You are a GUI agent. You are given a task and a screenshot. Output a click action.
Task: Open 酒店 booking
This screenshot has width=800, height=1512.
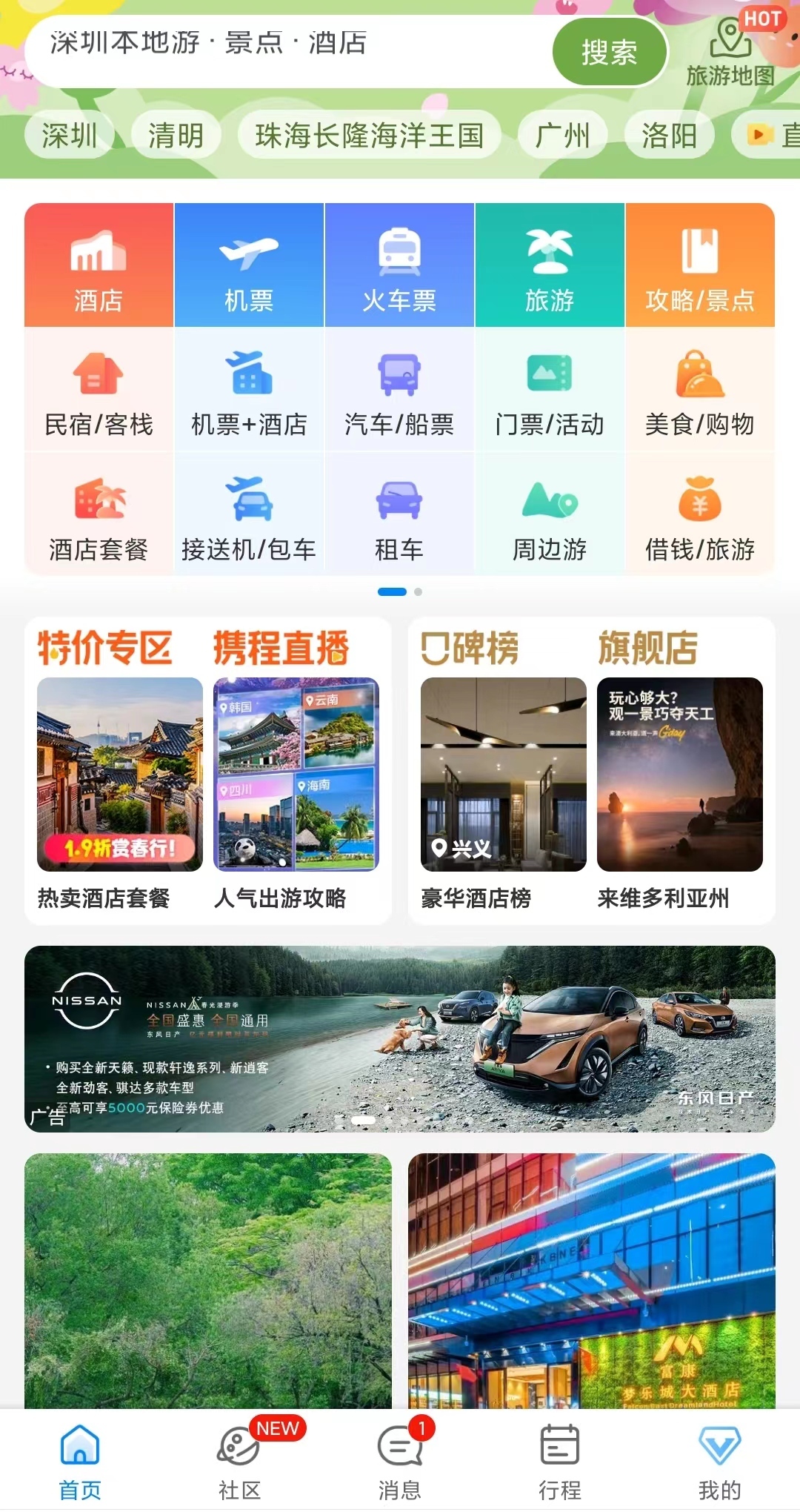click(99, 265)
